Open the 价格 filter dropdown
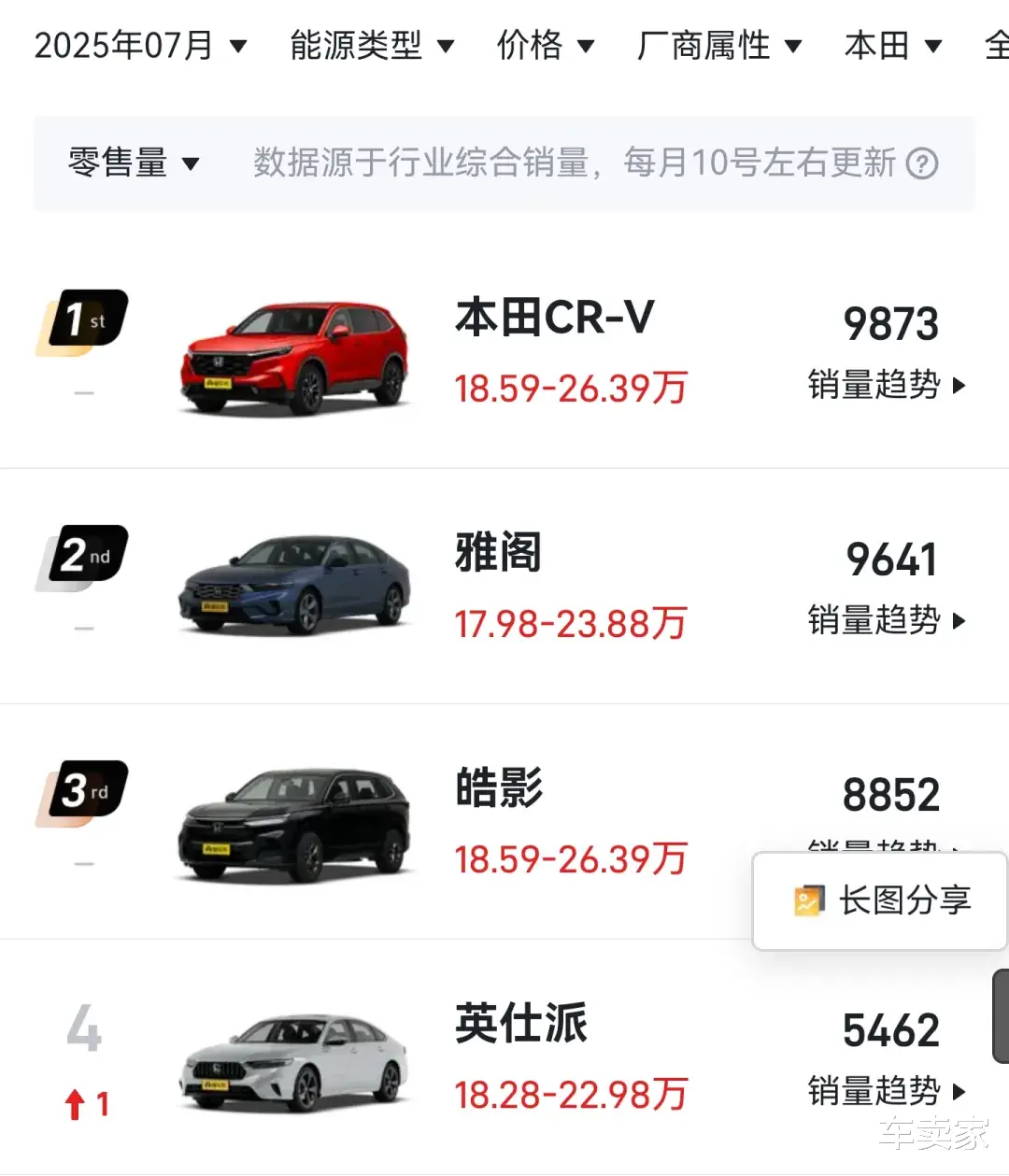This screenshot has height=1176, width=1009. point(545,45)
